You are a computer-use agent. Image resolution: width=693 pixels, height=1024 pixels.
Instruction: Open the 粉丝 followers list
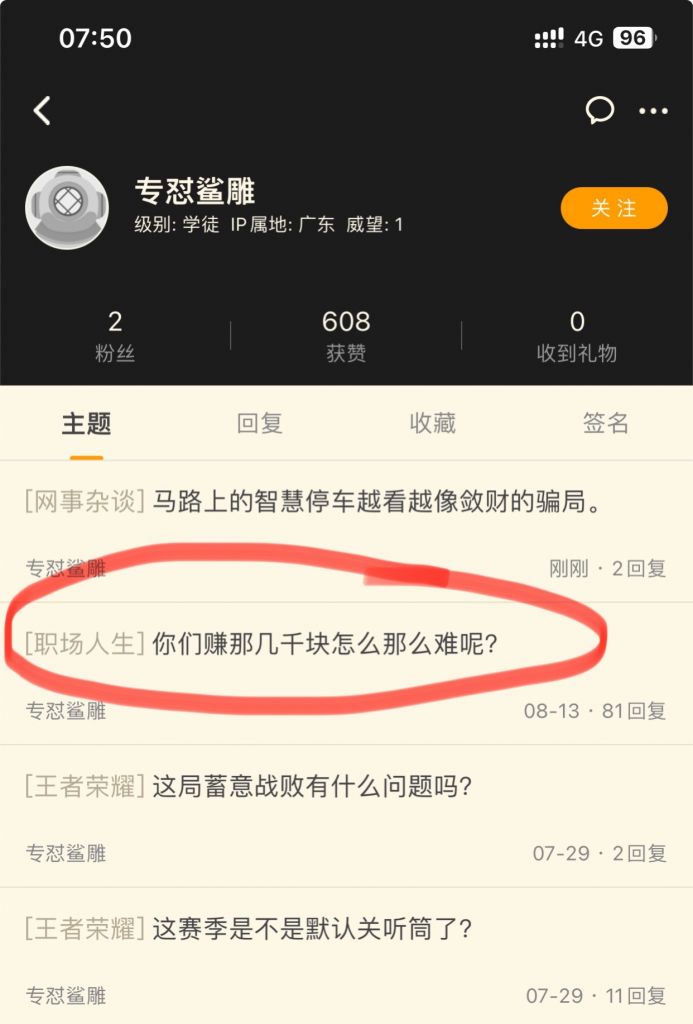[115, 336]
